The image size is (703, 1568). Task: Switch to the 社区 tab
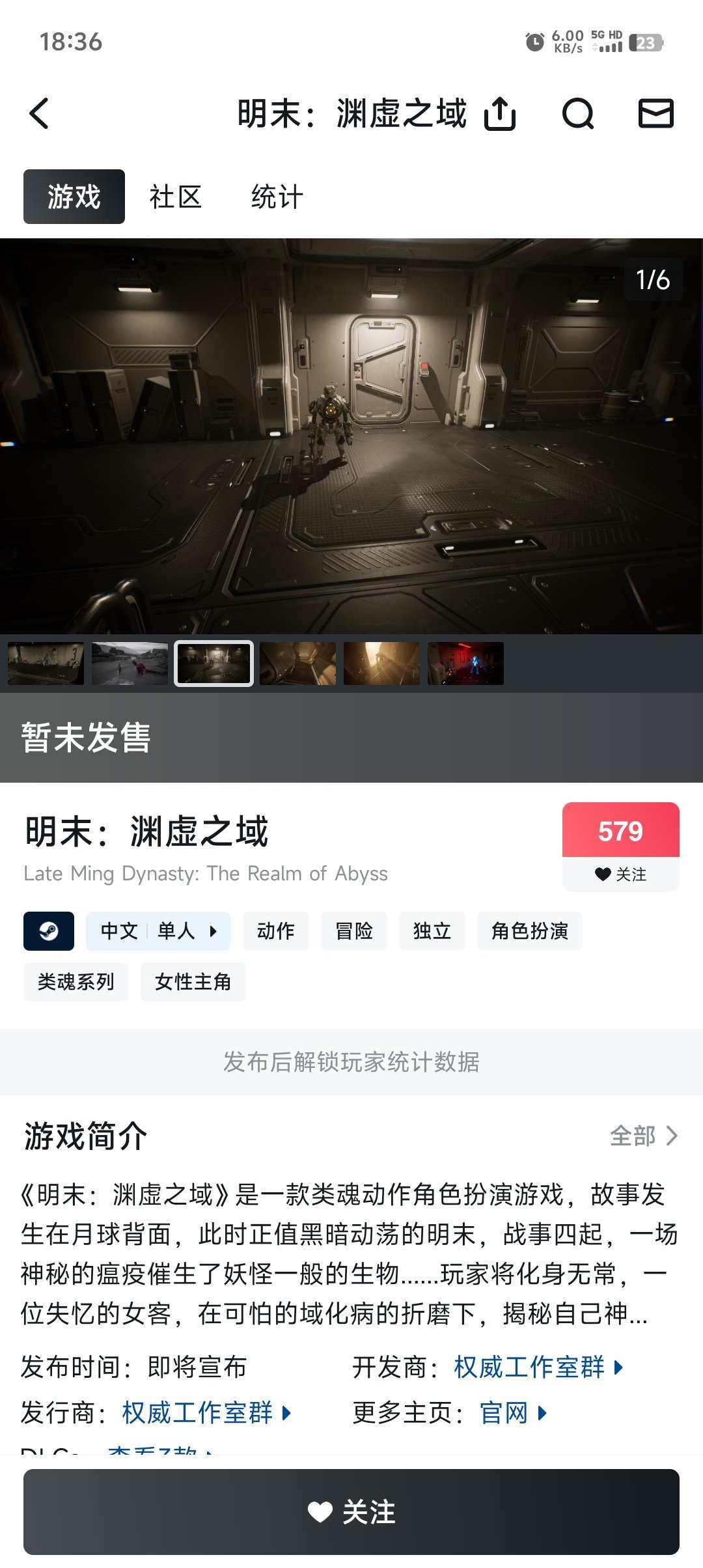175,197
